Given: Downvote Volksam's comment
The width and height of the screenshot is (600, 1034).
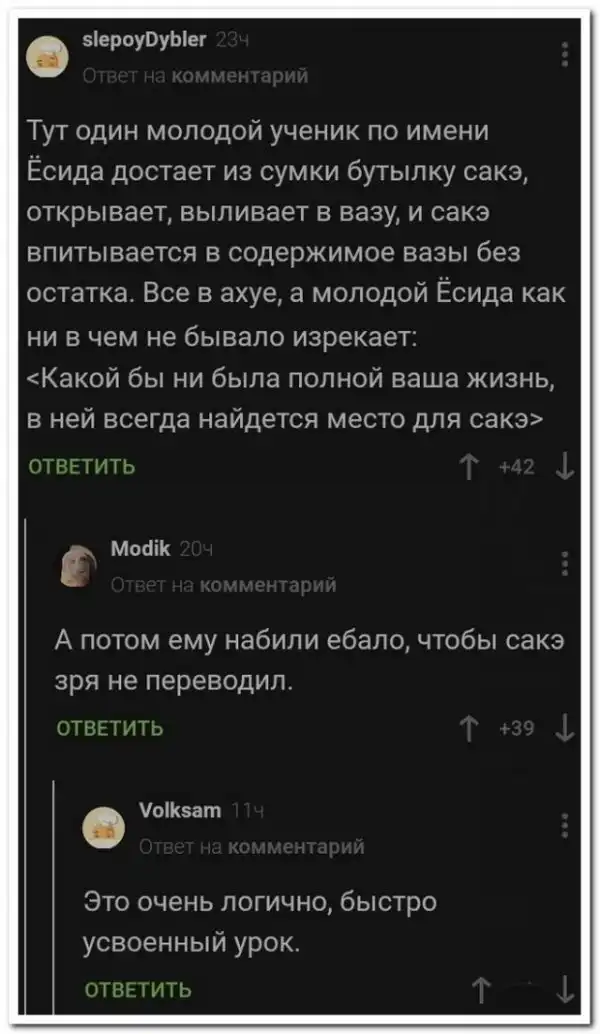Looking at the screenshot, I should (x=567, y=990).
